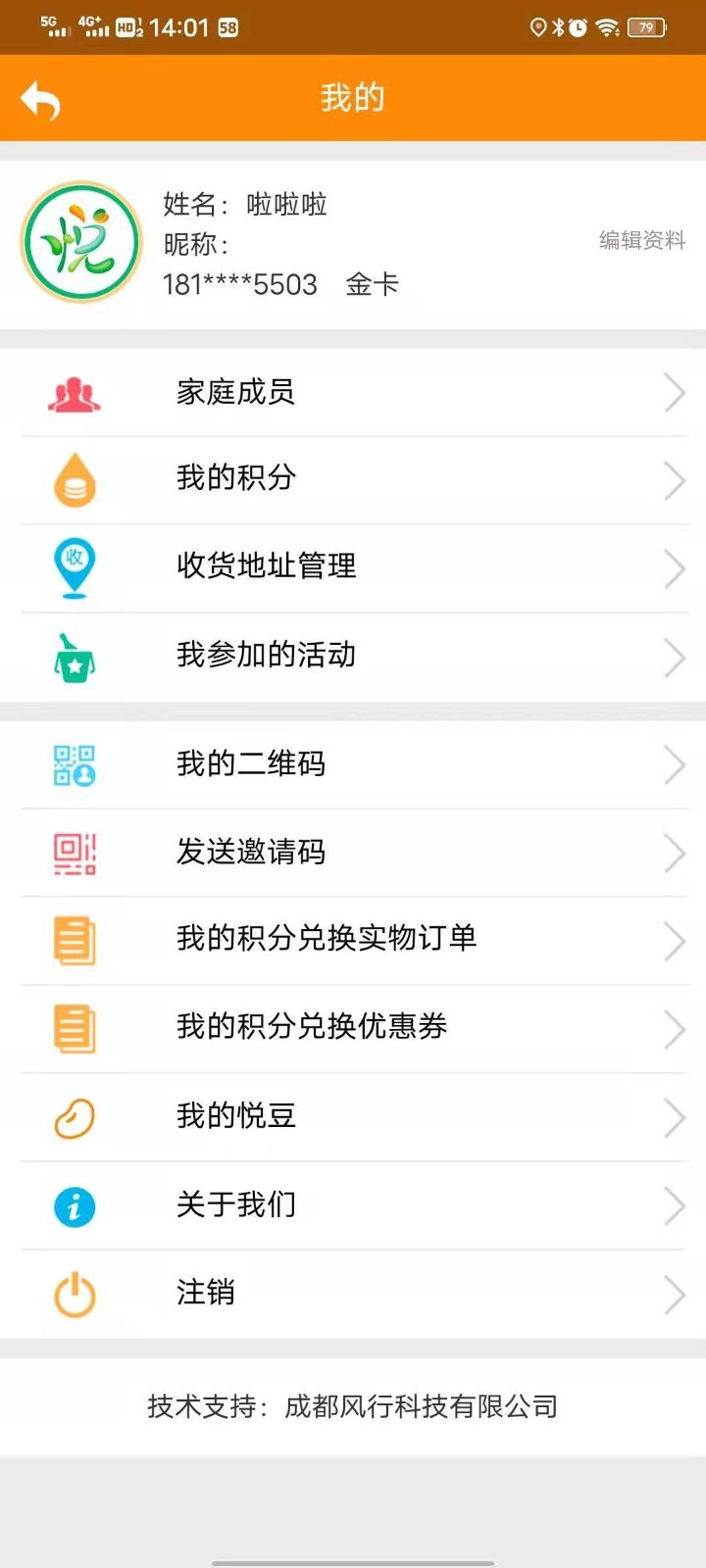The image size is (706, 1568).
Task: Tap 注销 to log out
Action: point(353,1294)
